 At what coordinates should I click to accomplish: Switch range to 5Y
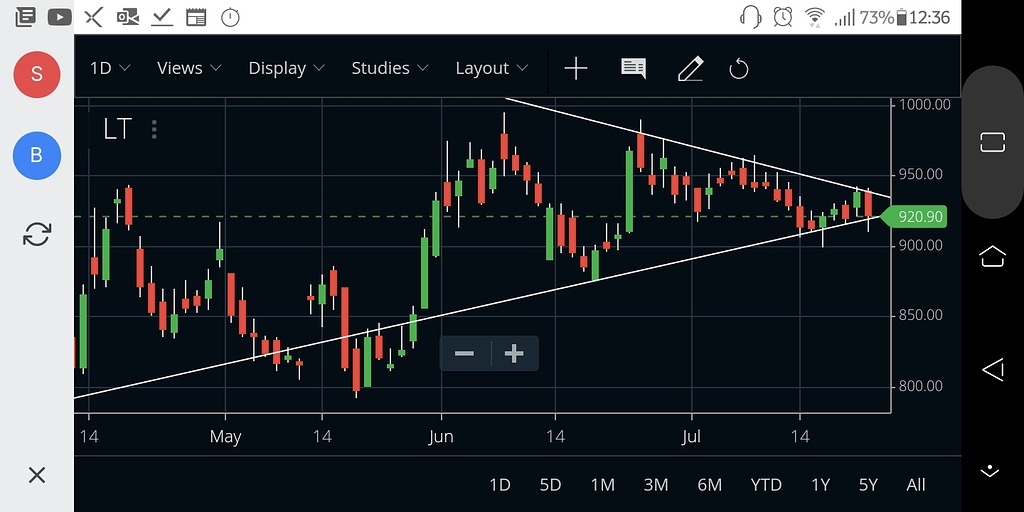(x=867, y=485)
